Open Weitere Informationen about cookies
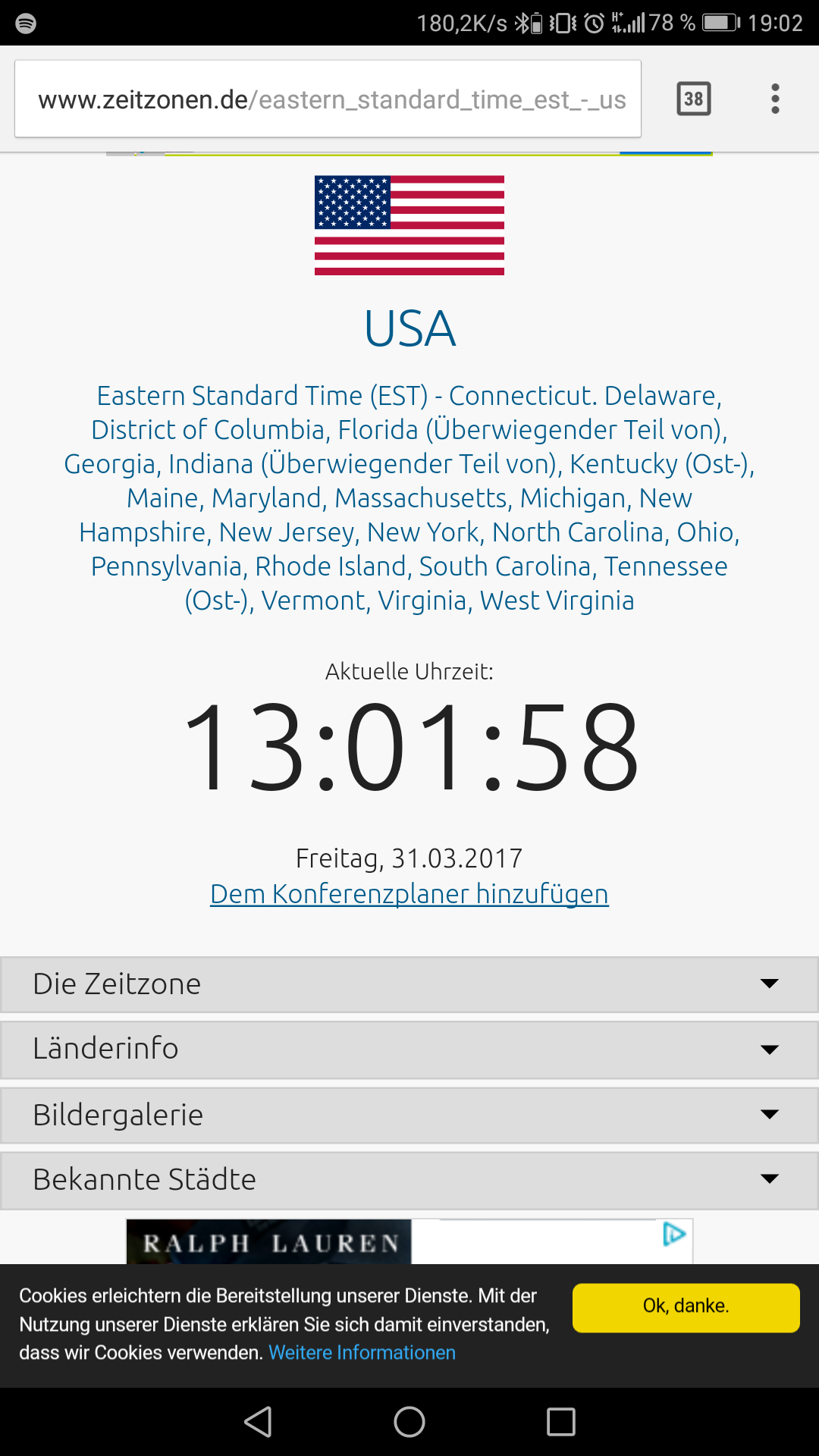 pos(362,1353)
